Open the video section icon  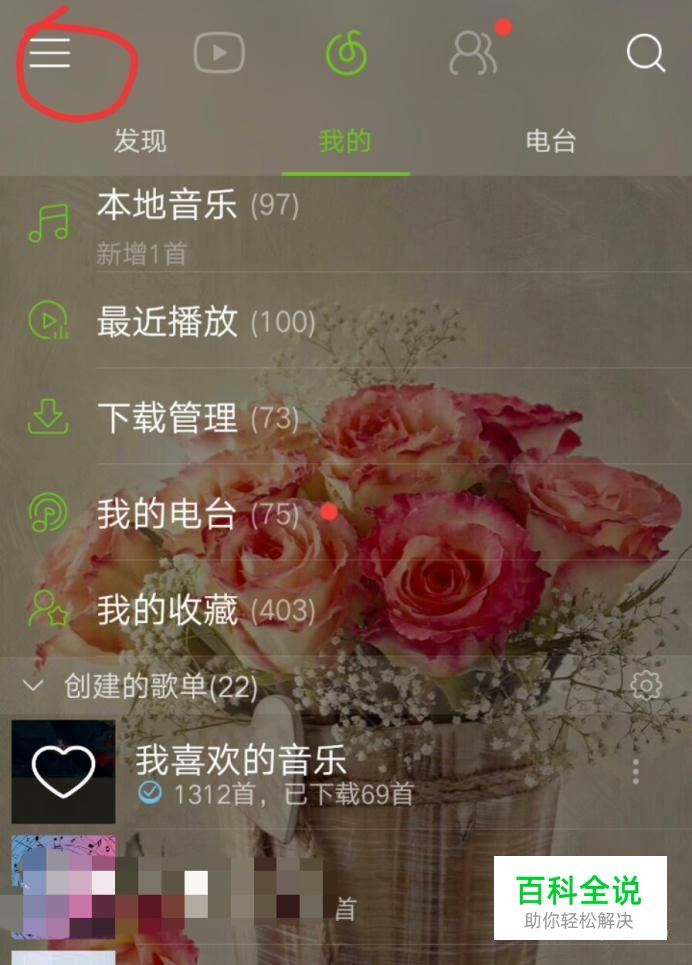pos(219,52)
